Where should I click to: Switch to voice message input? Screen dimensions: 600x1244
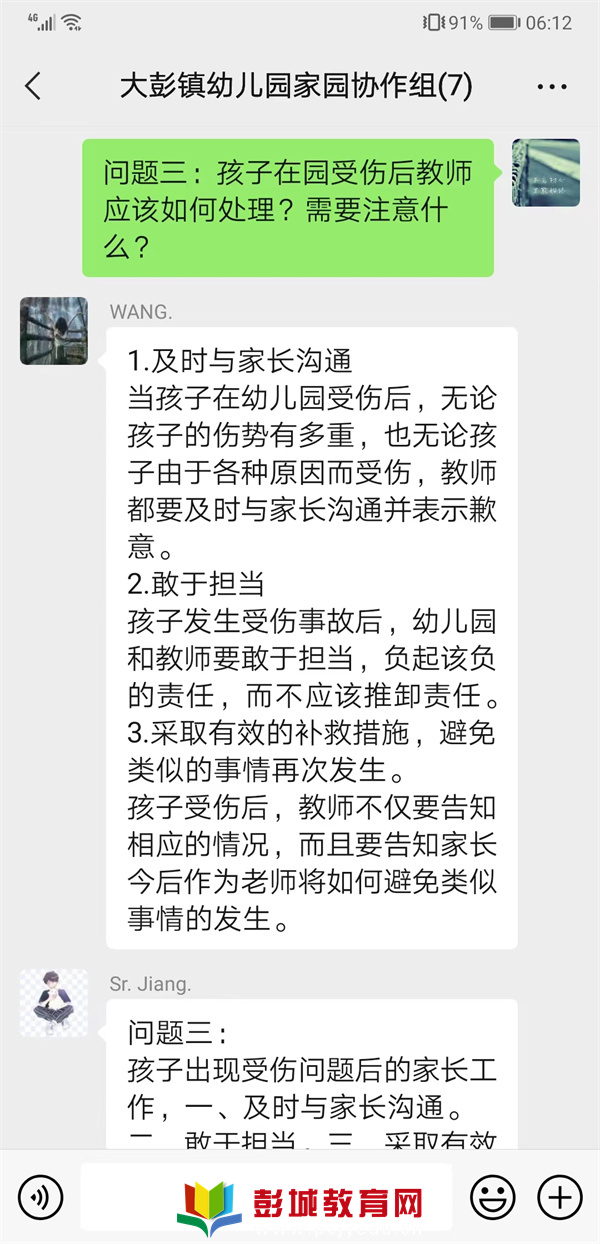[41, 1196]
